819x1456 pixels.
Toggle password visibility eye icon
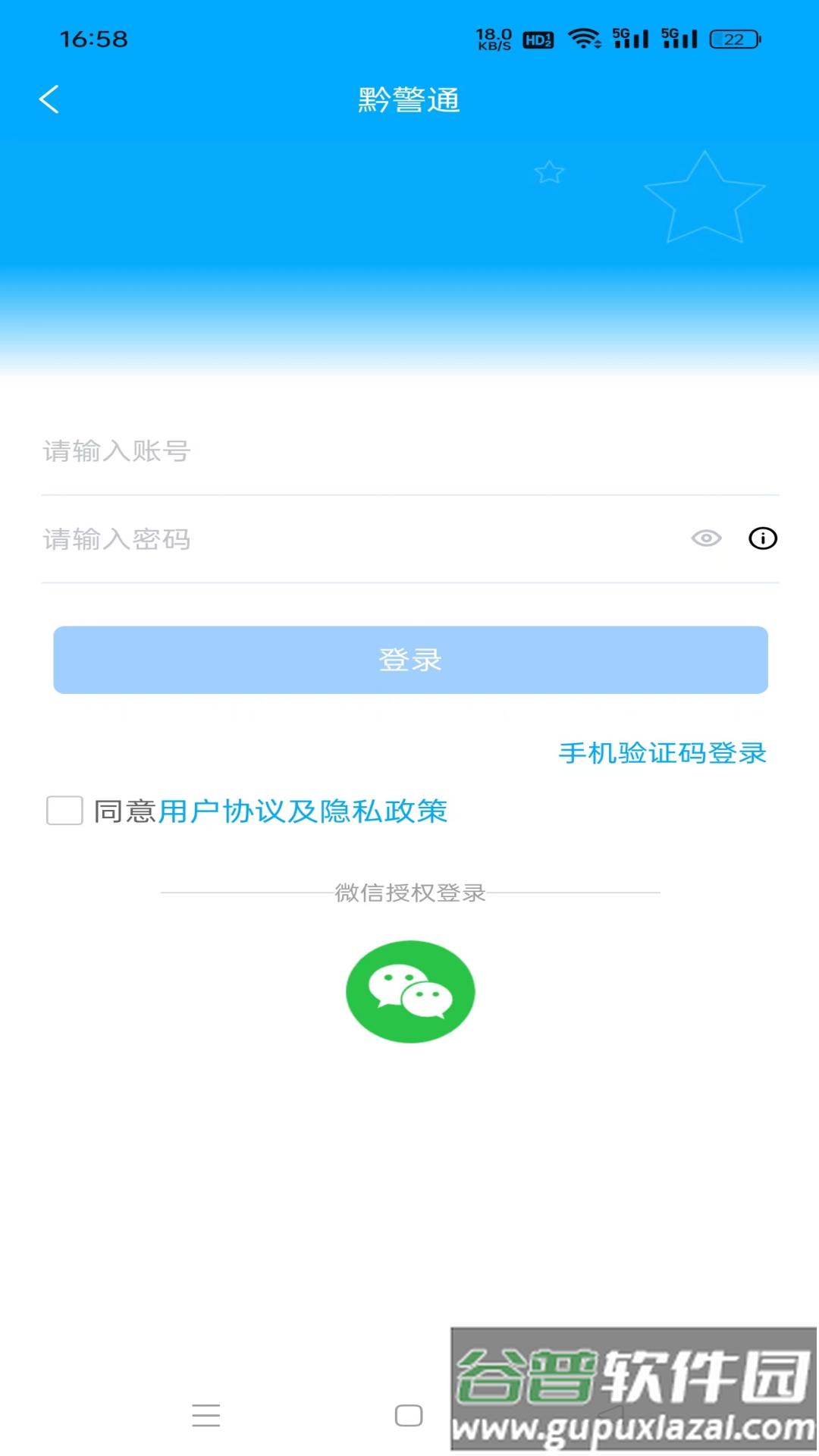point(706,538)
